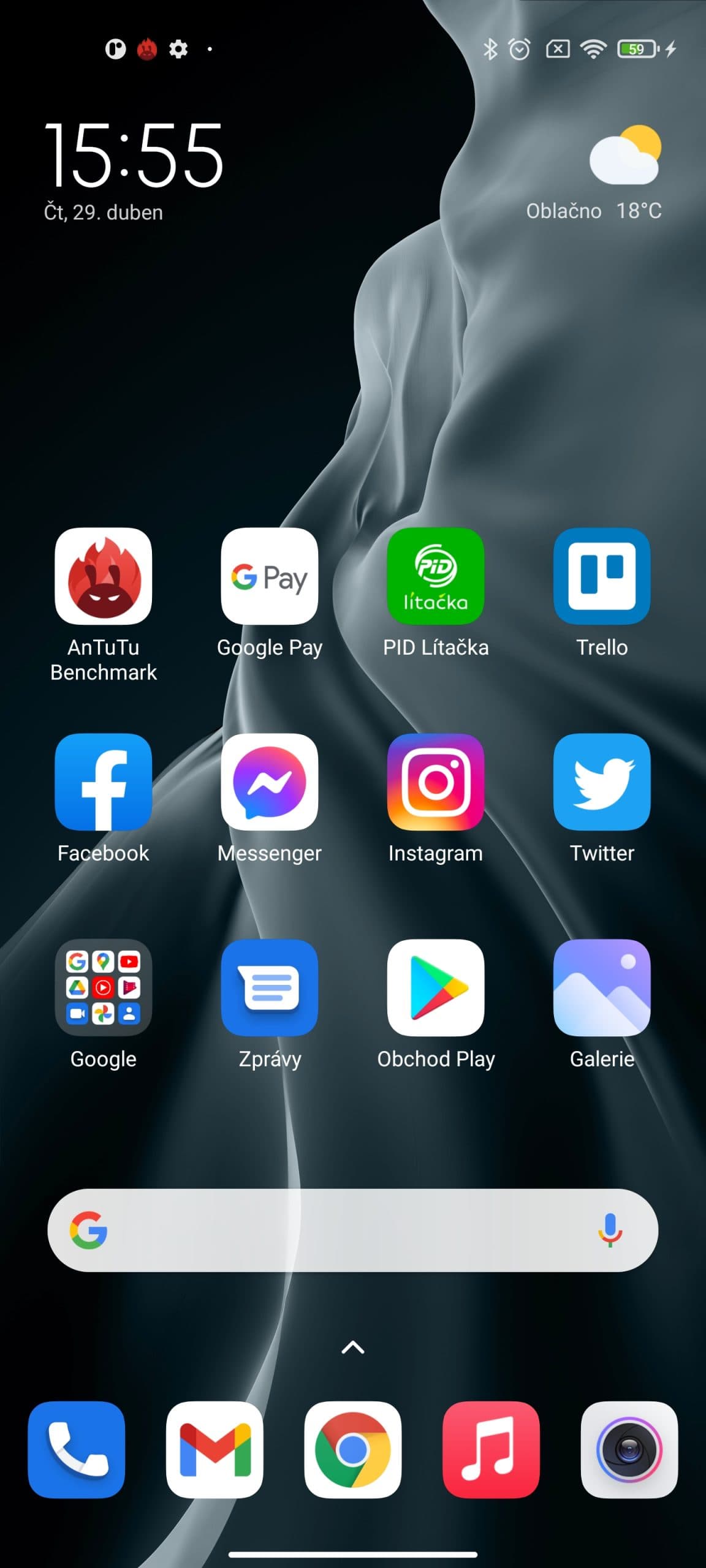The height and width of the screenshot is (1568, 706).
Task: Launch Instagram
Action: [x=436, y=782]
